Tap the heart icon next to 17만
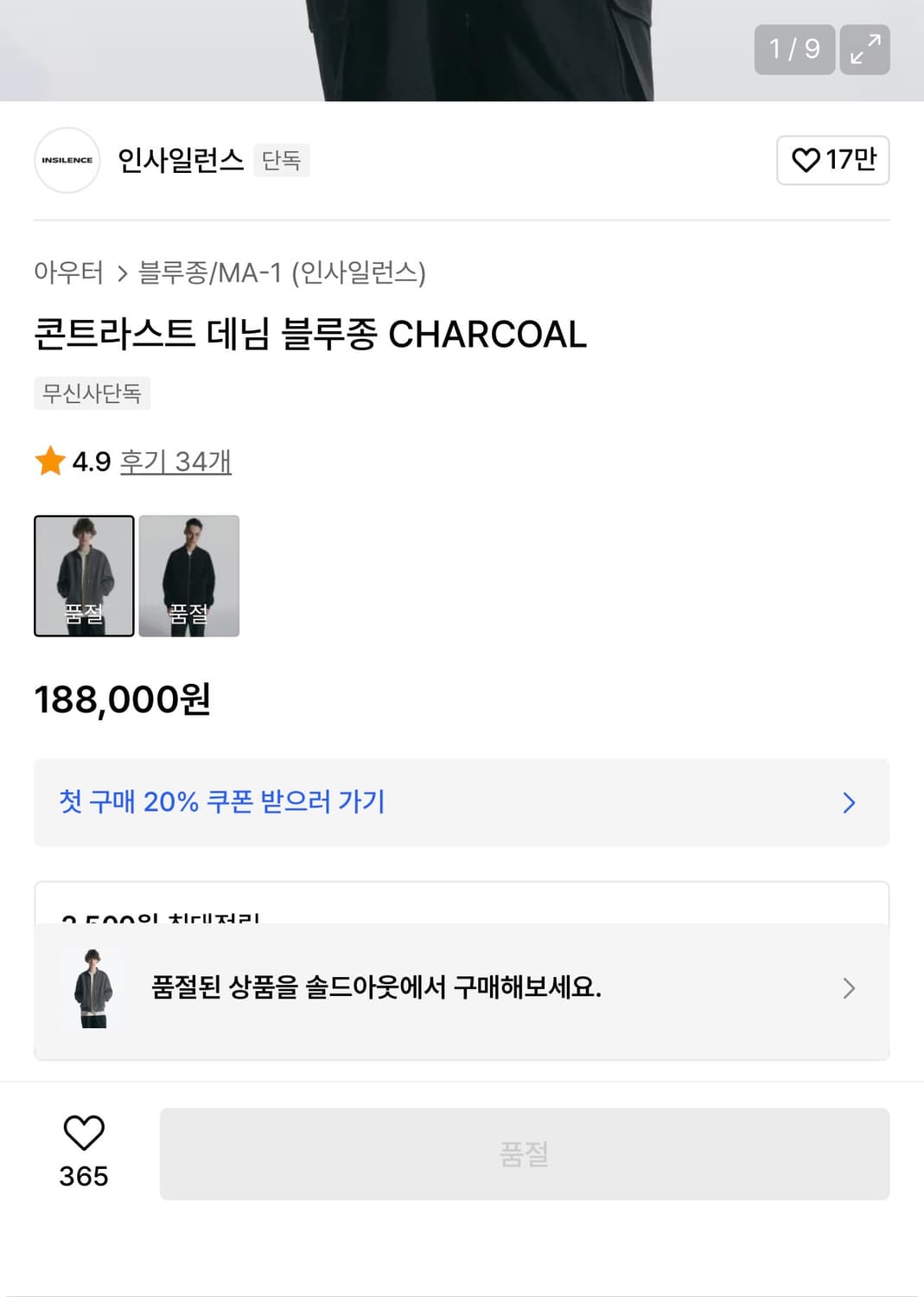The image size is (924, 1297). tap(806, 160)
